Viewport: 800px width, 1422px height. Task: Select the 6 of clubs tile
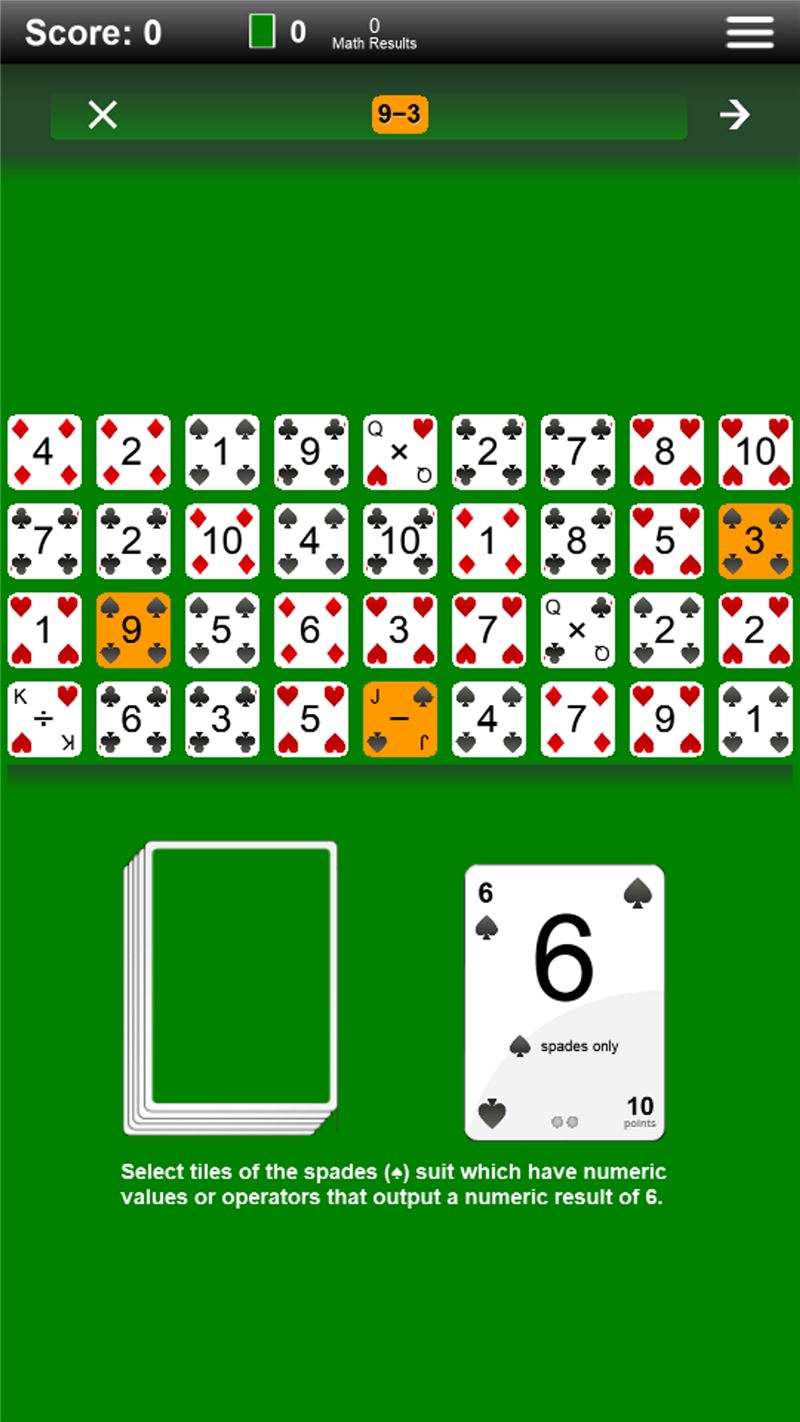point(133,720)
